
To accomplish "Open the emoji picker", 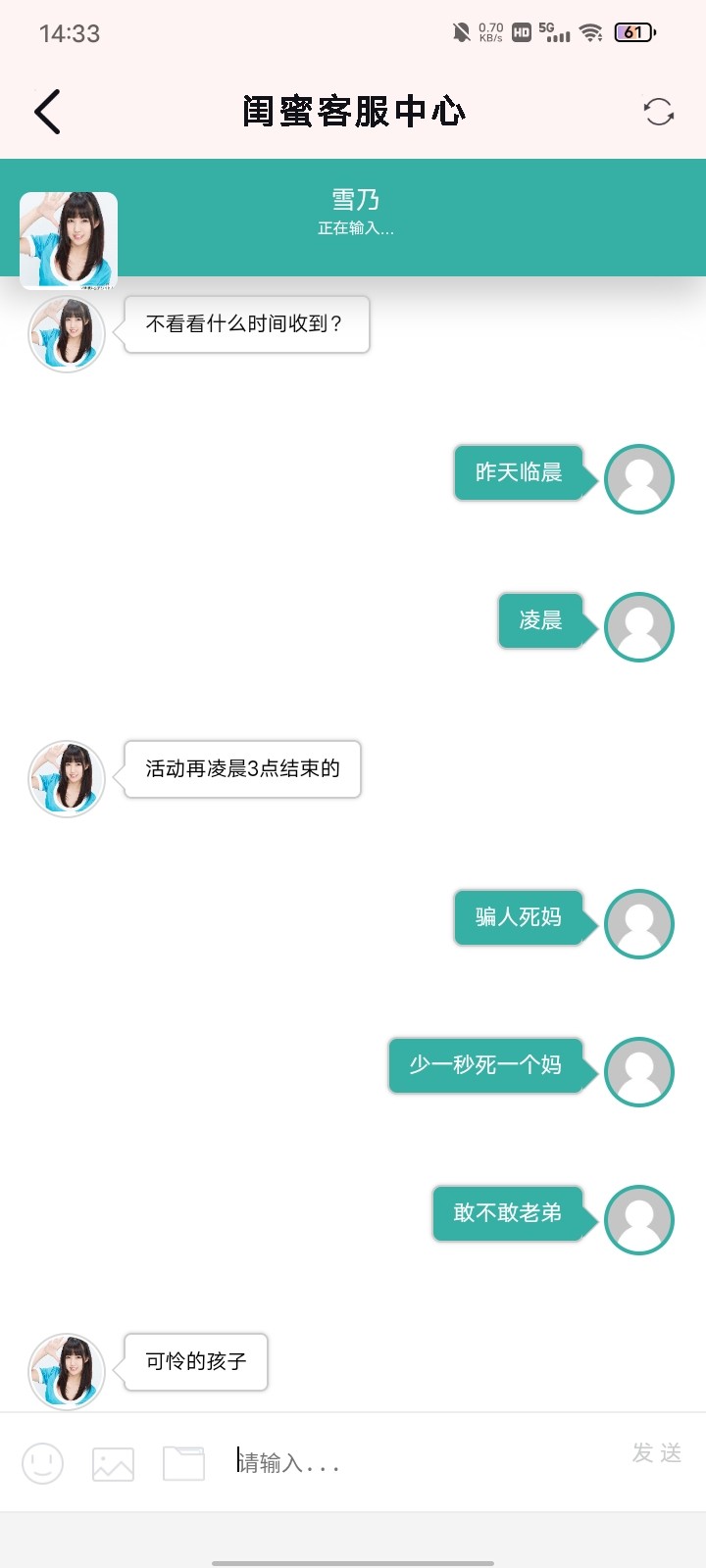I will tap(43, 1463).
